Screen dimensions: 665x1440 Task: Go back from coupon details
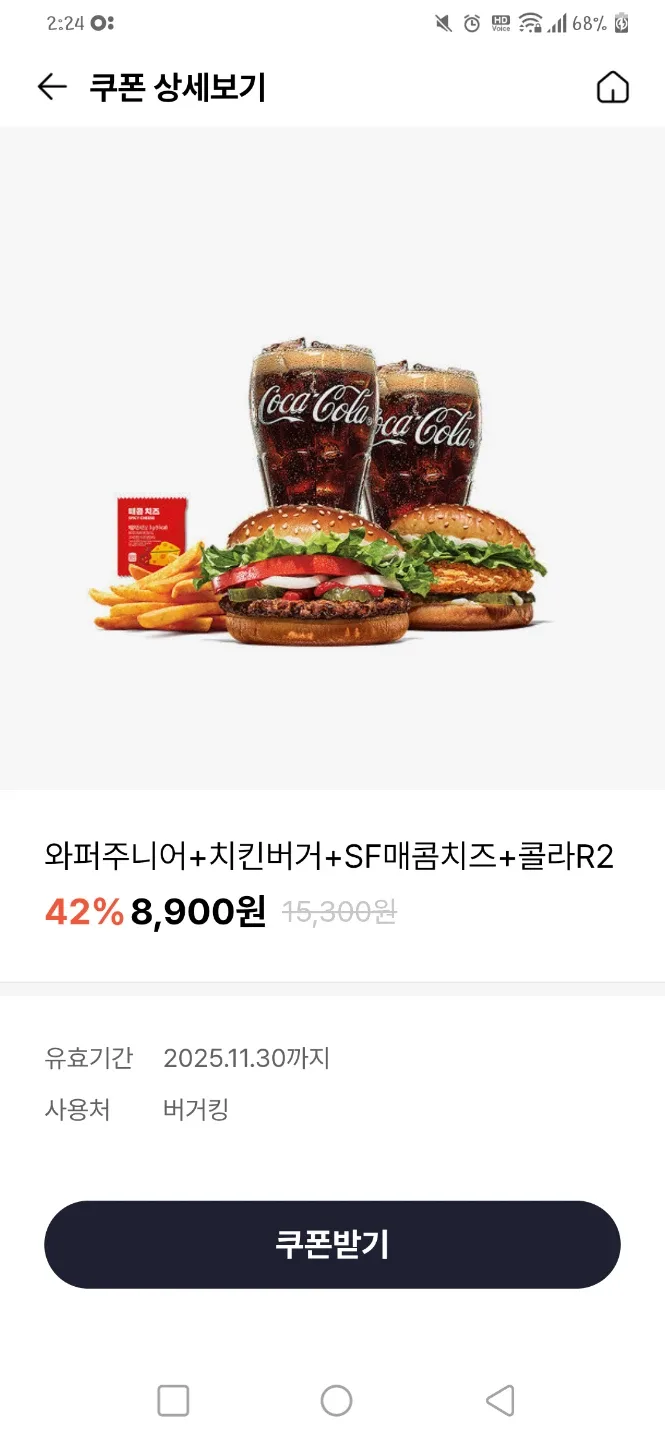pyautogui.click(x=51, y=88)
